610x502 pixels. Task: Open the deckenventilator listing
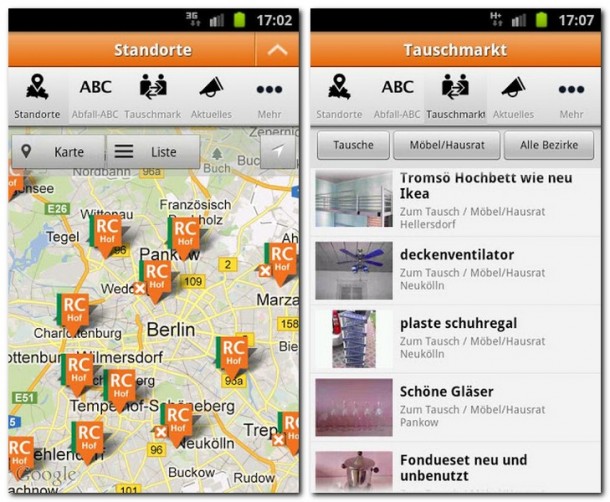(455, 270)
